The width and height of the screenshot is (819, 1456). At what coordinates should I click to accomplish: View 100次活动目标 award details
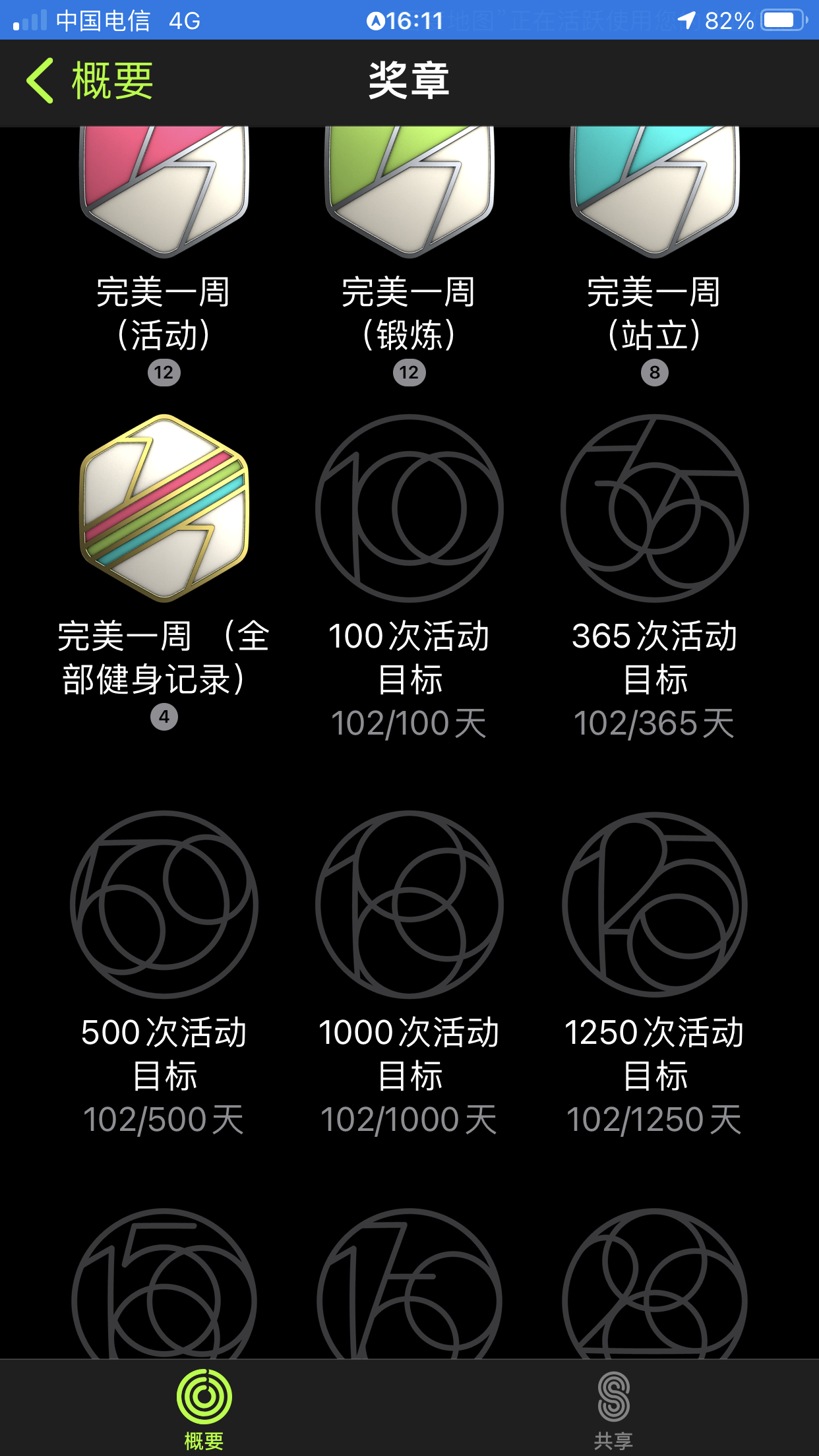(409, 508)
